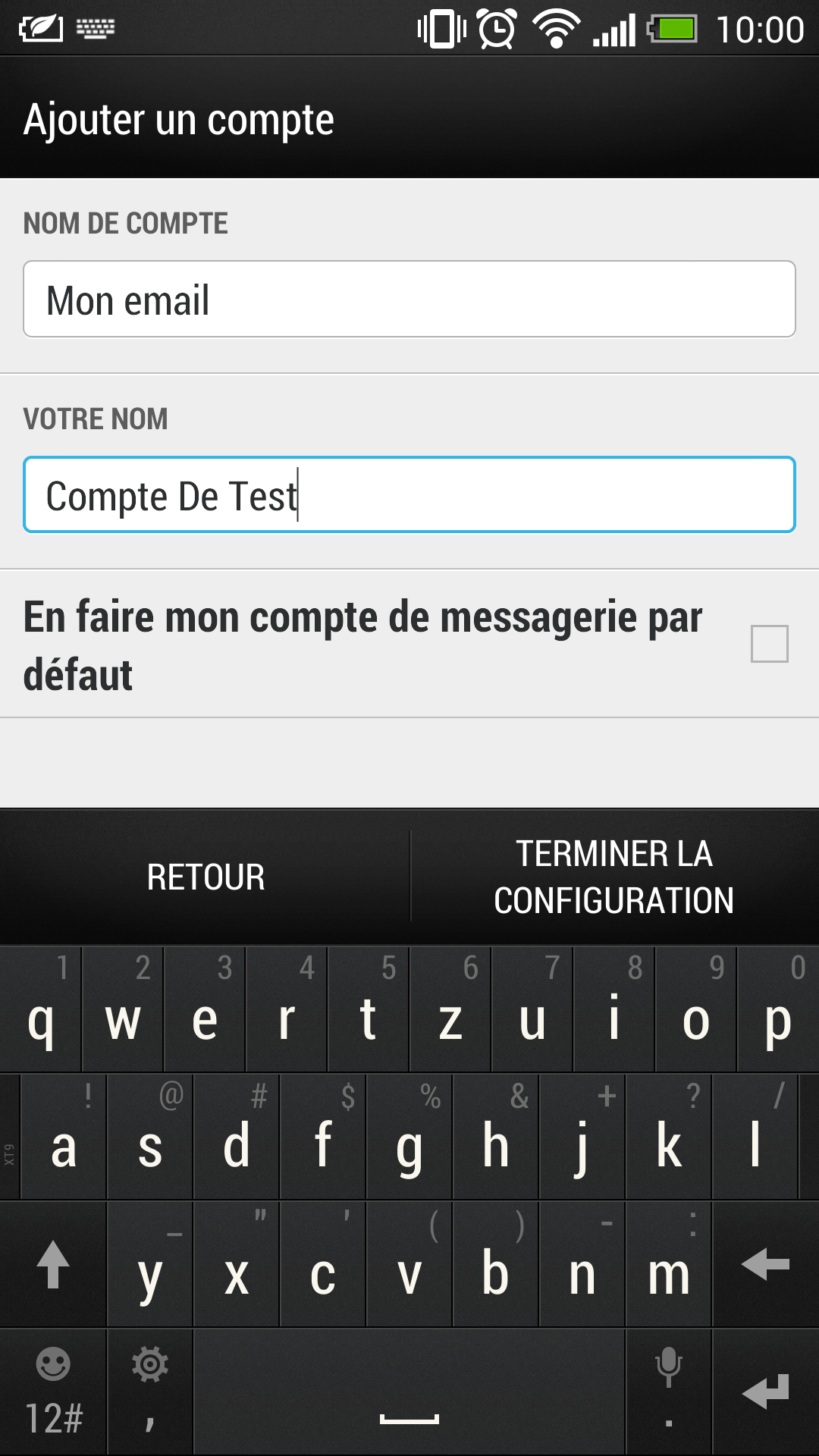Open keyboard settings gear key
Viewport: 819px width, 1456px height.
click(x=150, y=1392)
